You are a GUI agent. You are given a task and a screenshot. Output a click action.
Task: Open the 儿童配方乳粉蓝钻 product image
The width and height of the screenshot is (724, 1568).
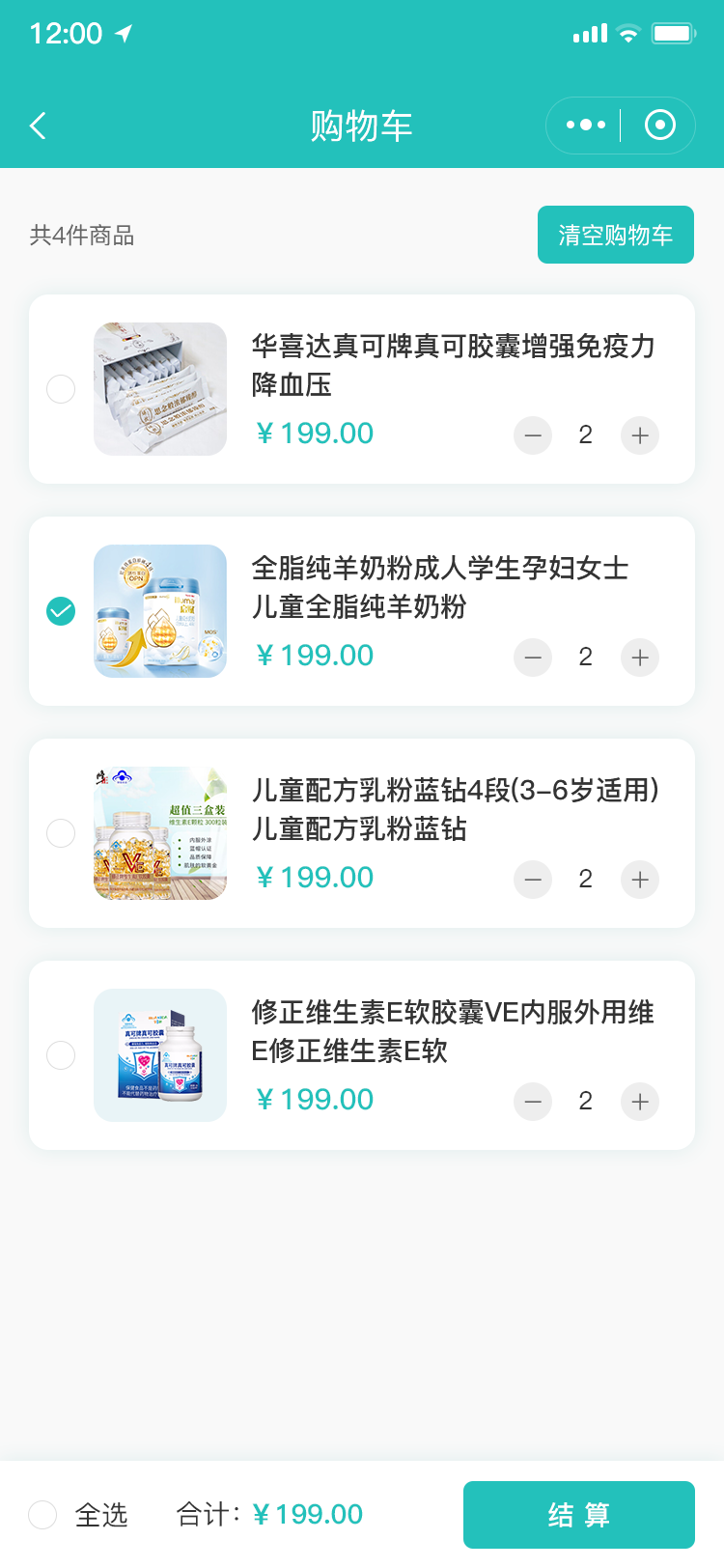coord(160,833)
